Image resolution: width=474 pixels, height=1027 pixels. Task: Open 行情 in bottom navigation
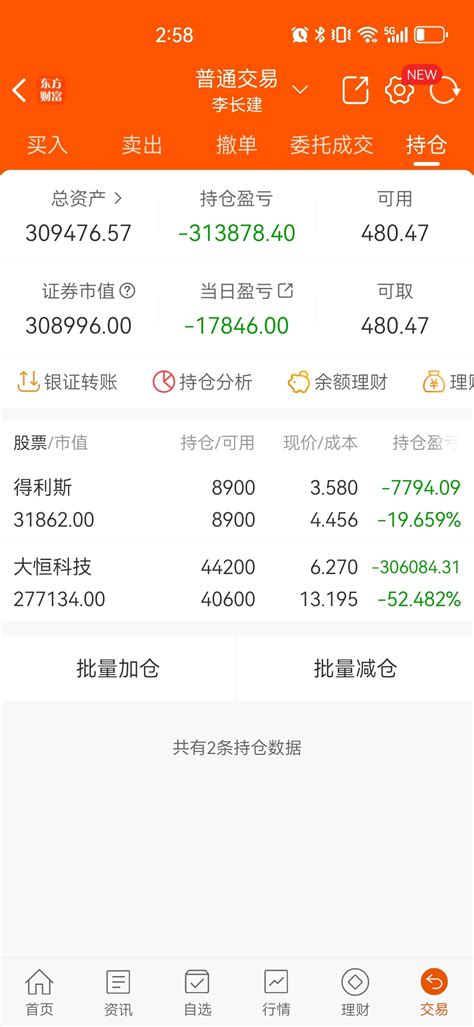click(x=276, y=992)
